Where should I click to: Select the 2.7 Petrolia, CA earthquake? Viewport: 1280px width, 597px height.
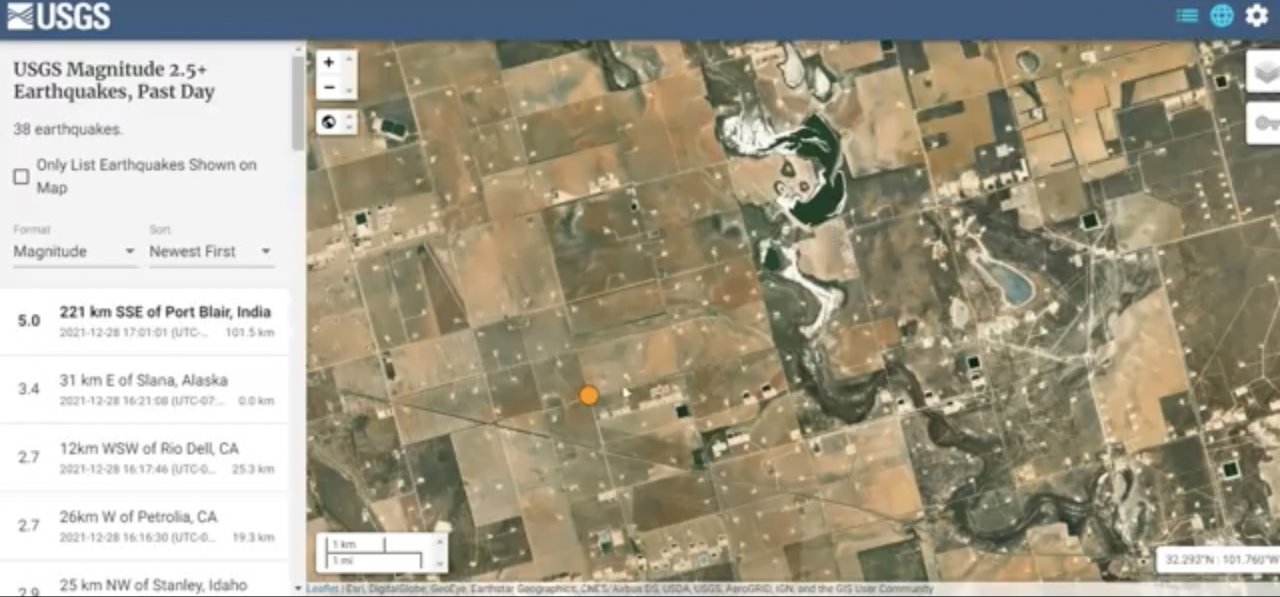(146, 525)
